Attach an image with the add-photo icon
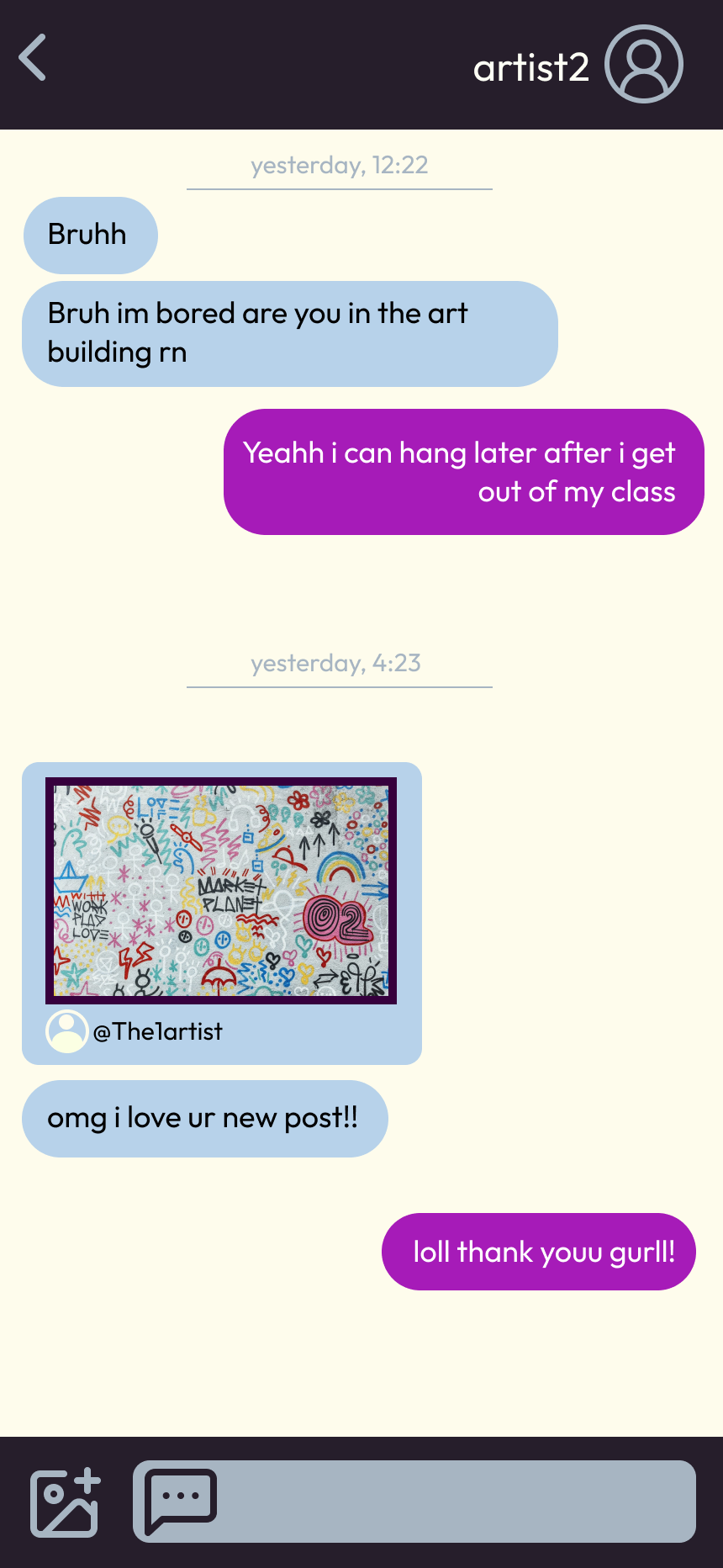 pyautogui.click(x=66, y=1502)
